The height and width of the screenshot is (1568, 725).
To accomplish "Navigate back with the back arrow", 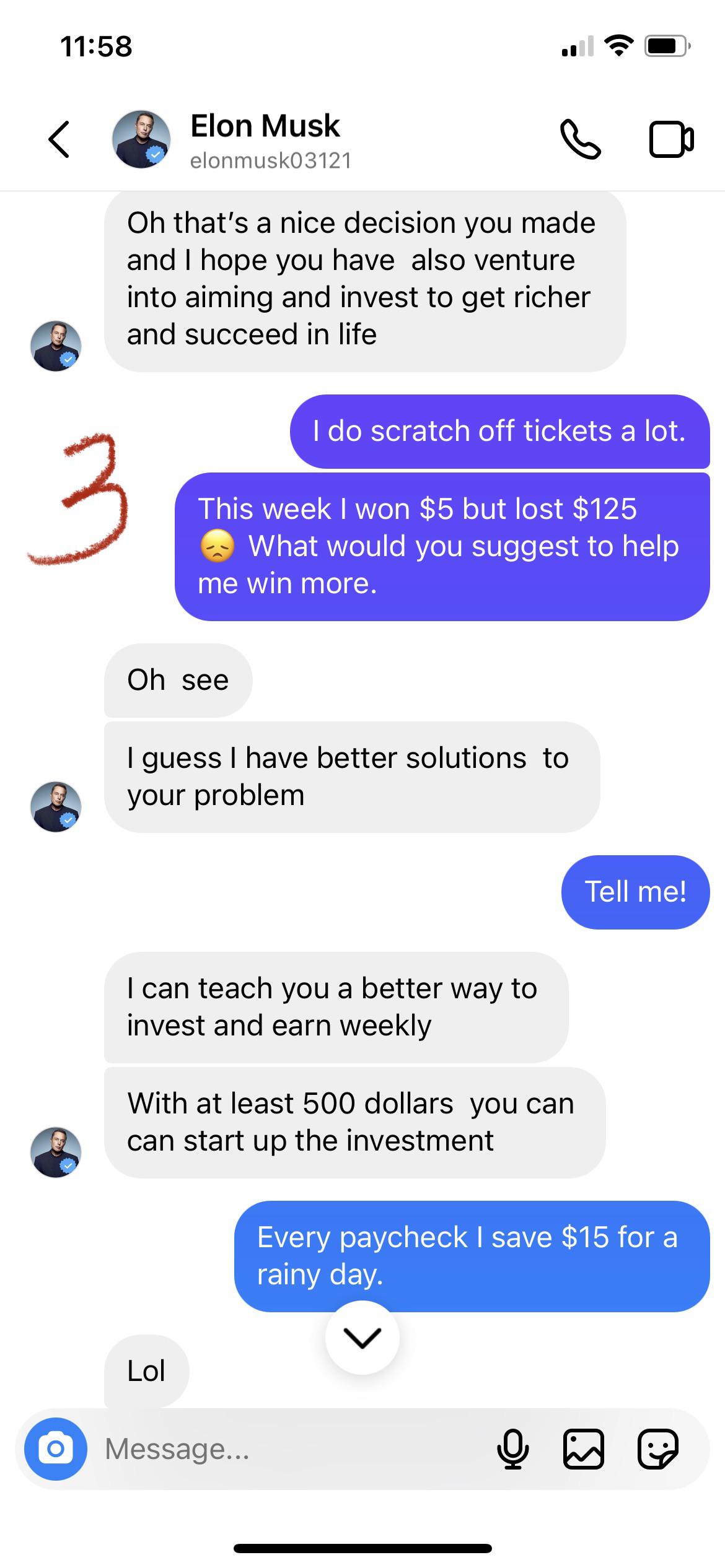I will click(59, 140).
